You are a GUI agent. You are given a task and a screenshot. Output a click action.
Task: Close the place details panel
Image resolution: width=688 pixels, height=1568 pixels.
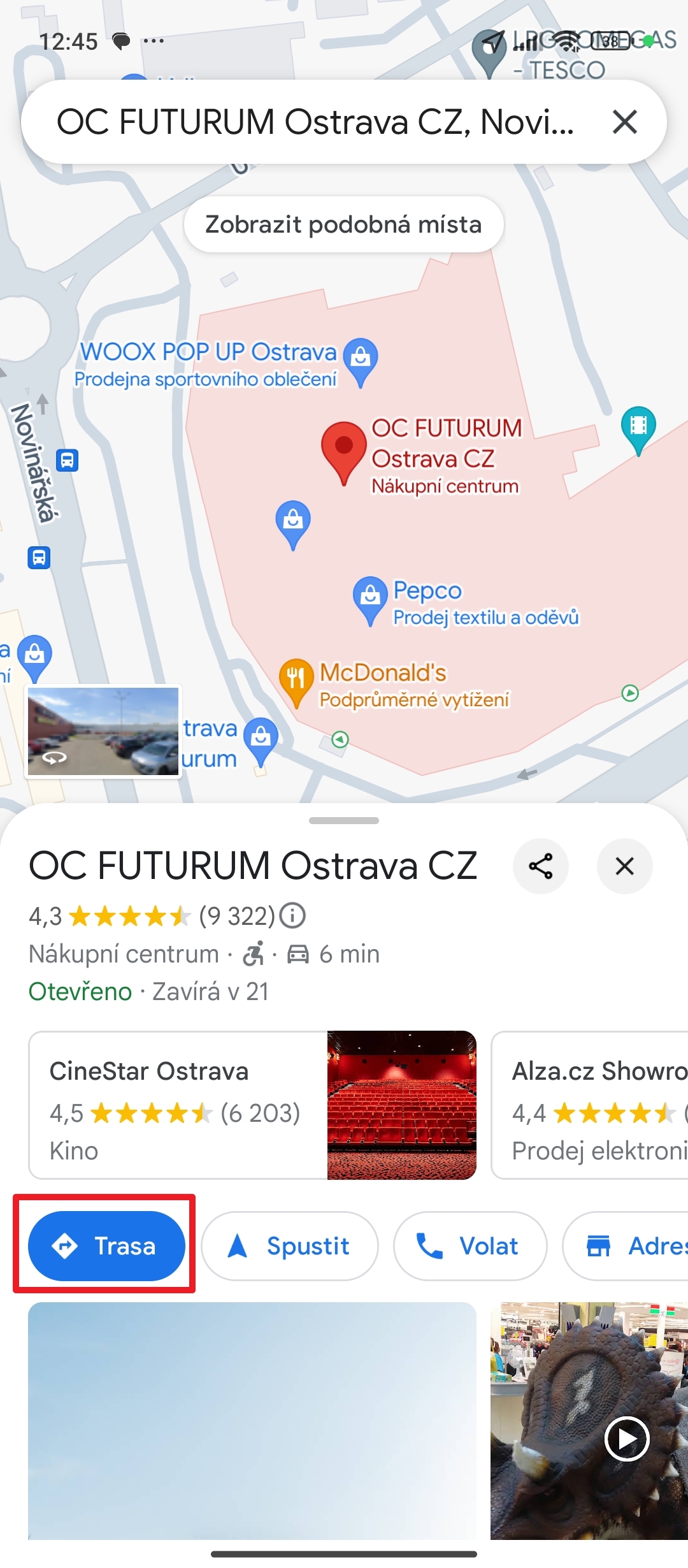624,866
